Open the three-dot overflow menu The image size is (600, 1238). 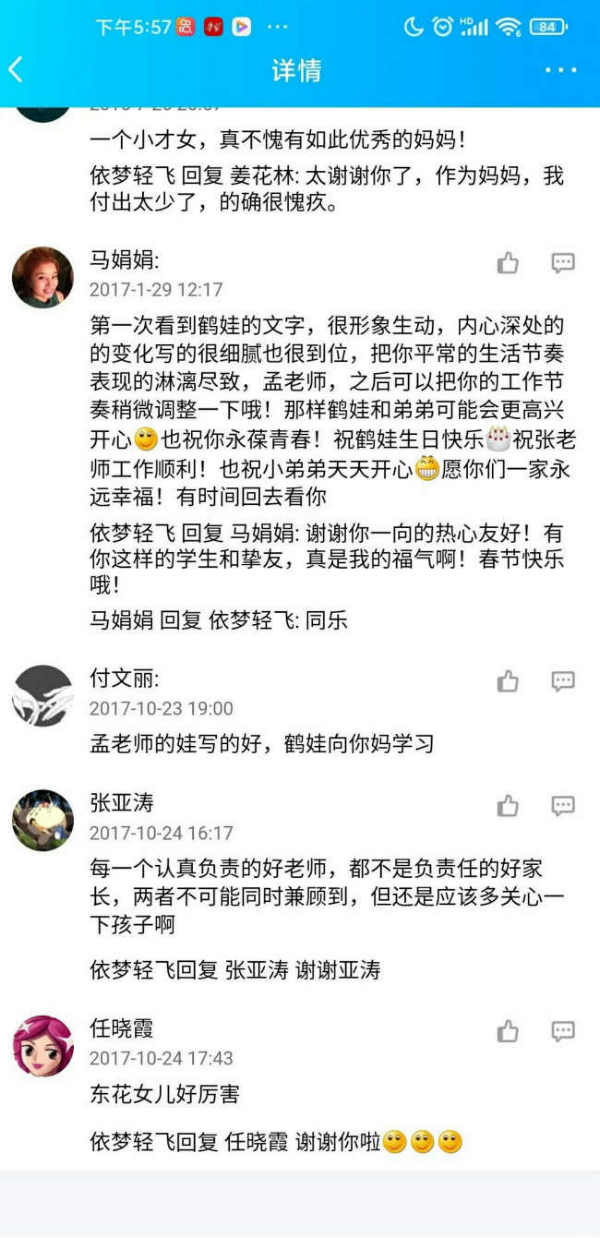point(561,69)
